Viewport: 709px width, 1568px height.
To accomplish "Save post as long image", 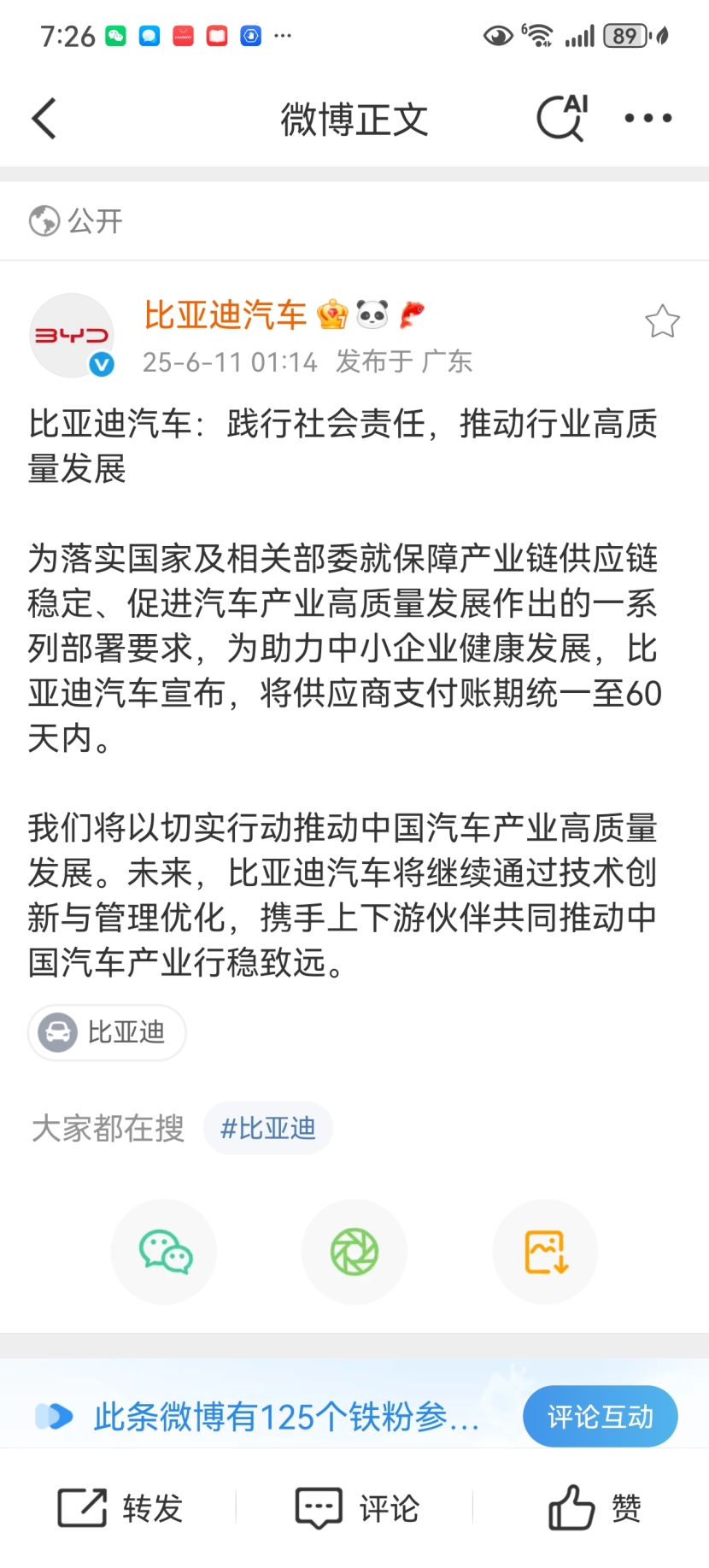I will [545, 1252].
